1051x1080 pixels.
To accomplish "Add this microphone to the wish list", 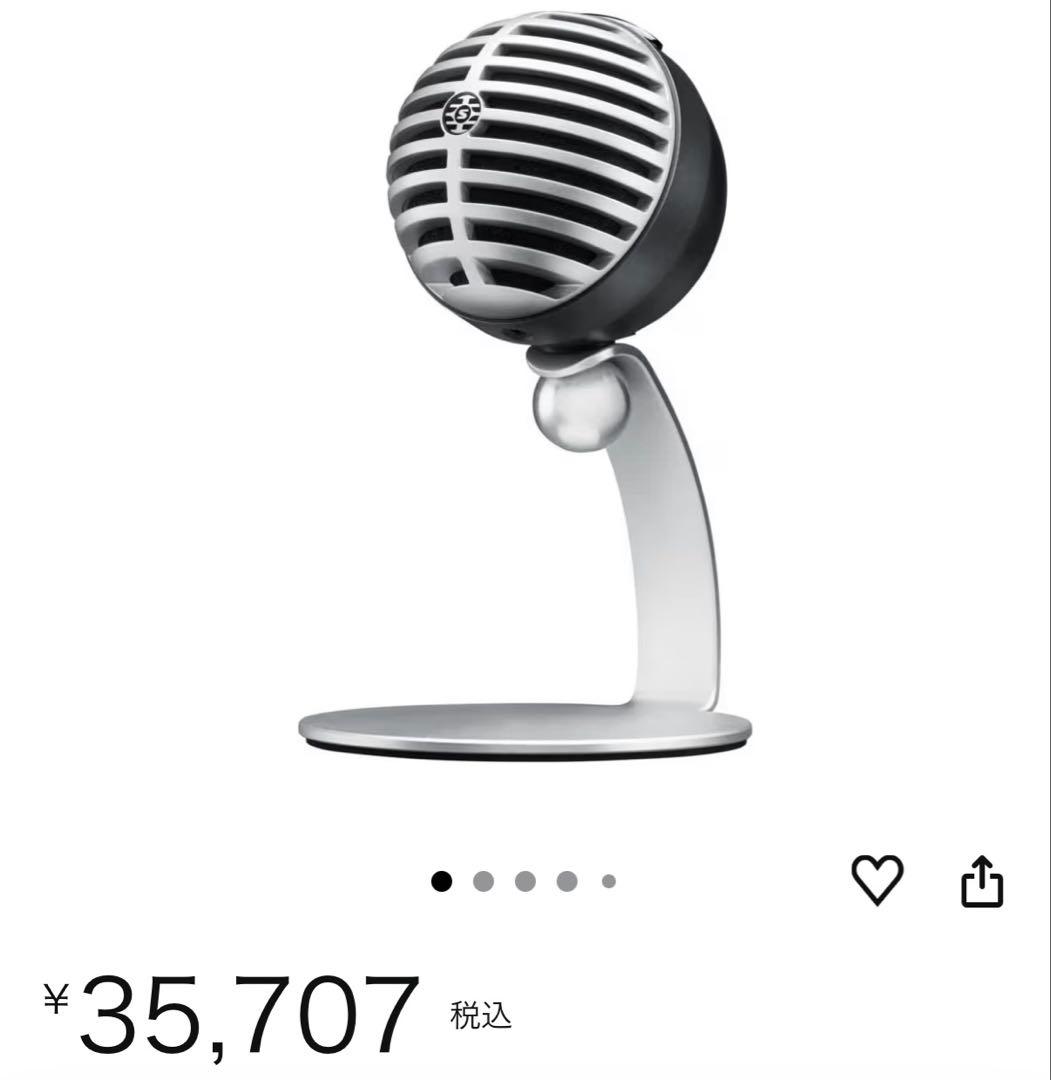I will (877, 881).
